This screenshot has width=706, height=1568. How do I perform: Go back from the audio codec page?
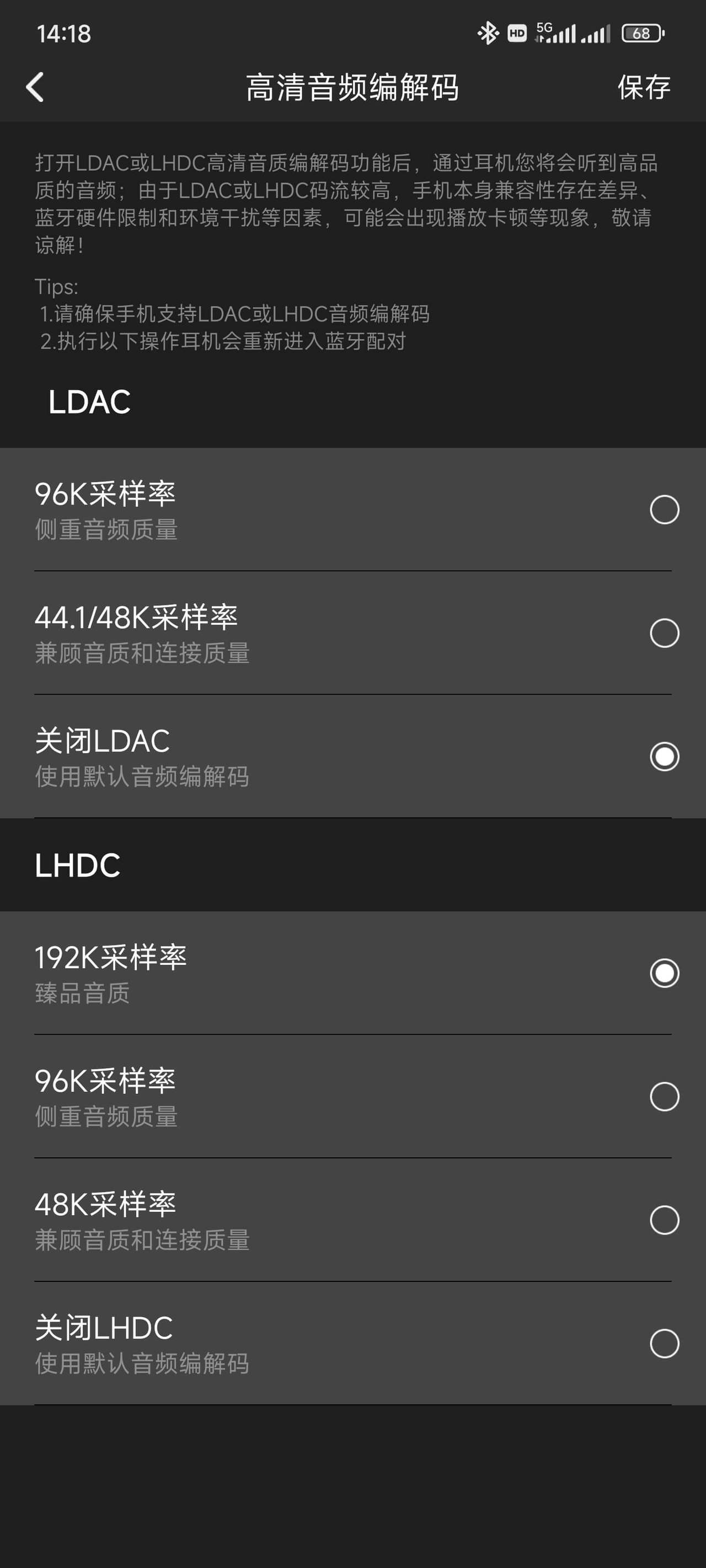(x=35, y=87)
